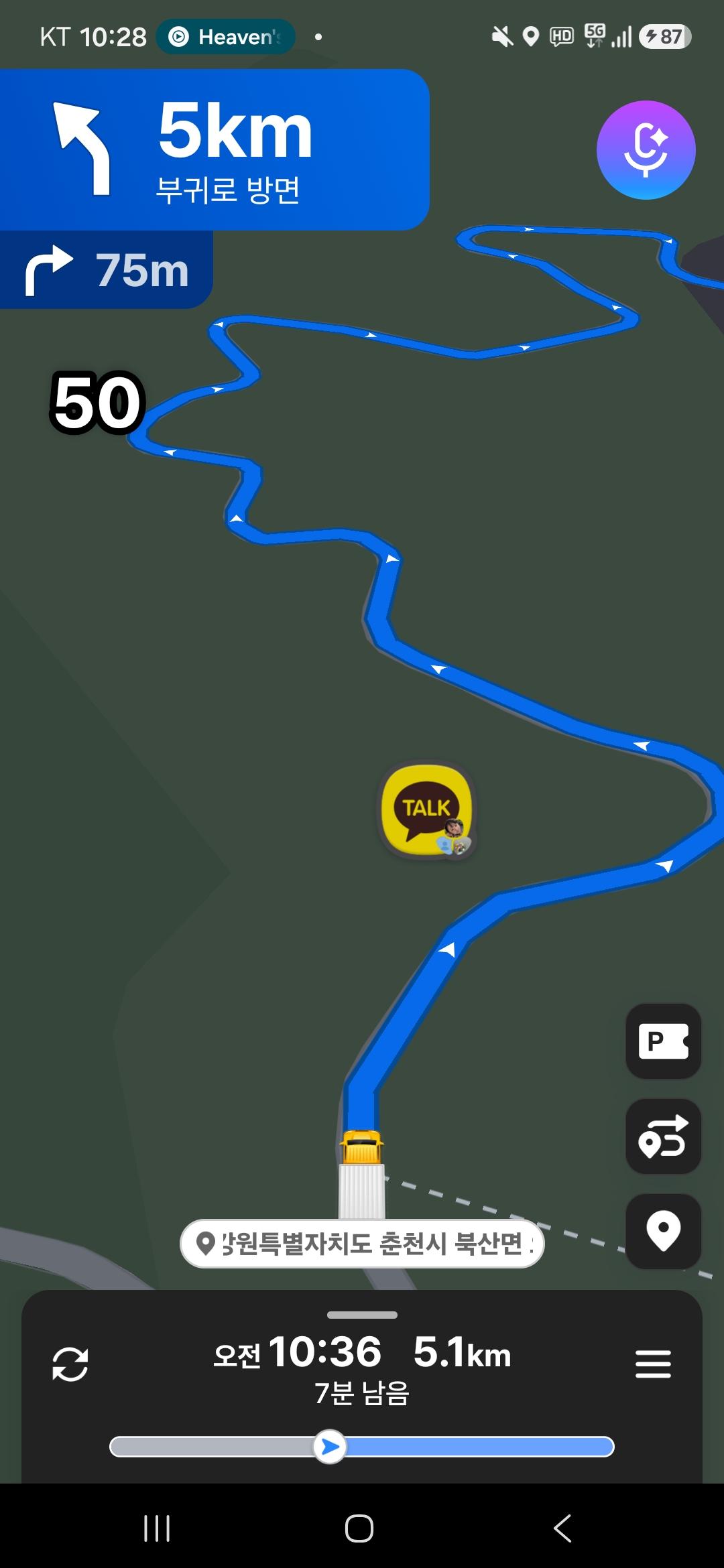Tap the 춘천시 북산면 current address label

point(362,1244)
